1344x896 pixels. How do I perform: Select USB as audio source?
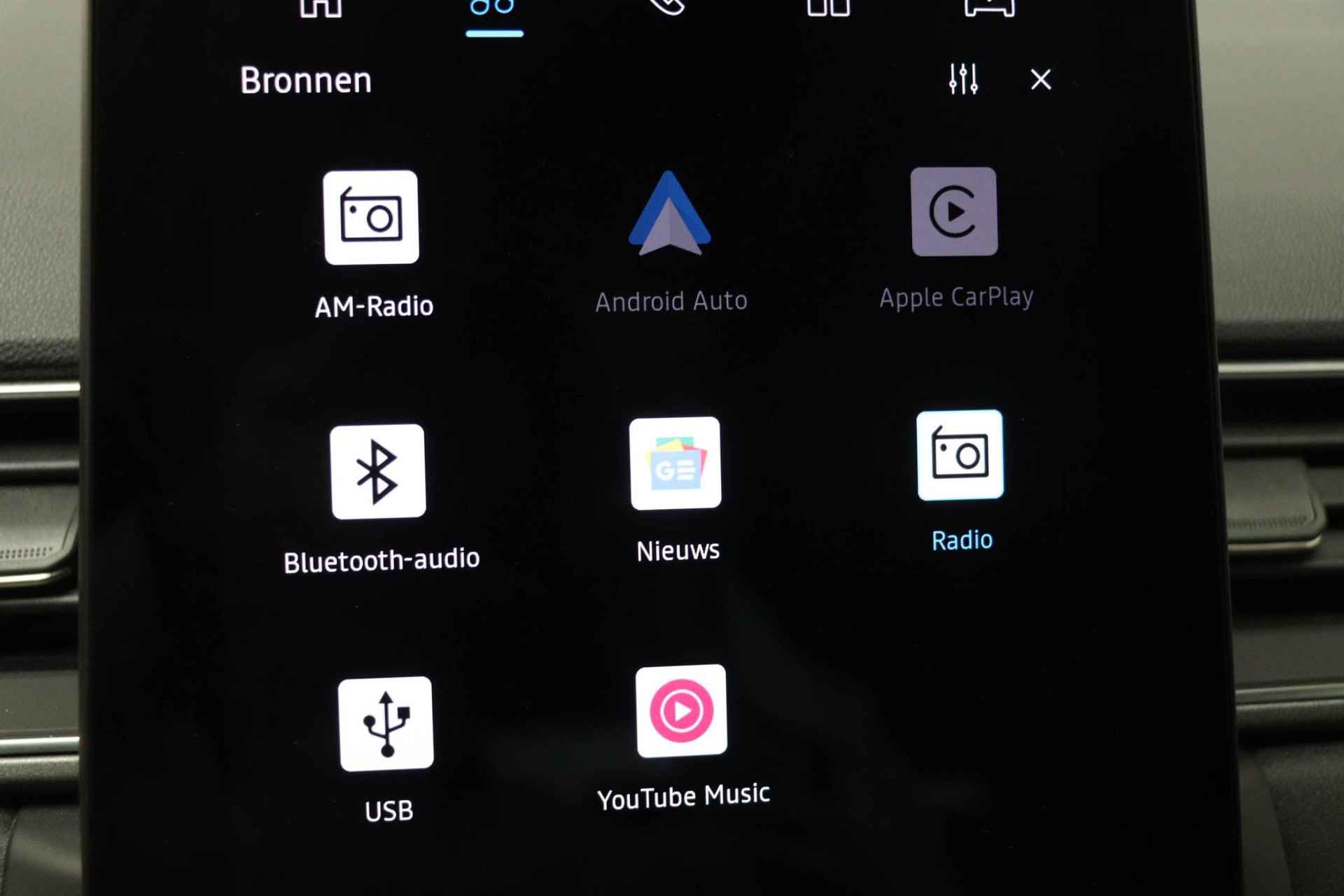[386, 724]
